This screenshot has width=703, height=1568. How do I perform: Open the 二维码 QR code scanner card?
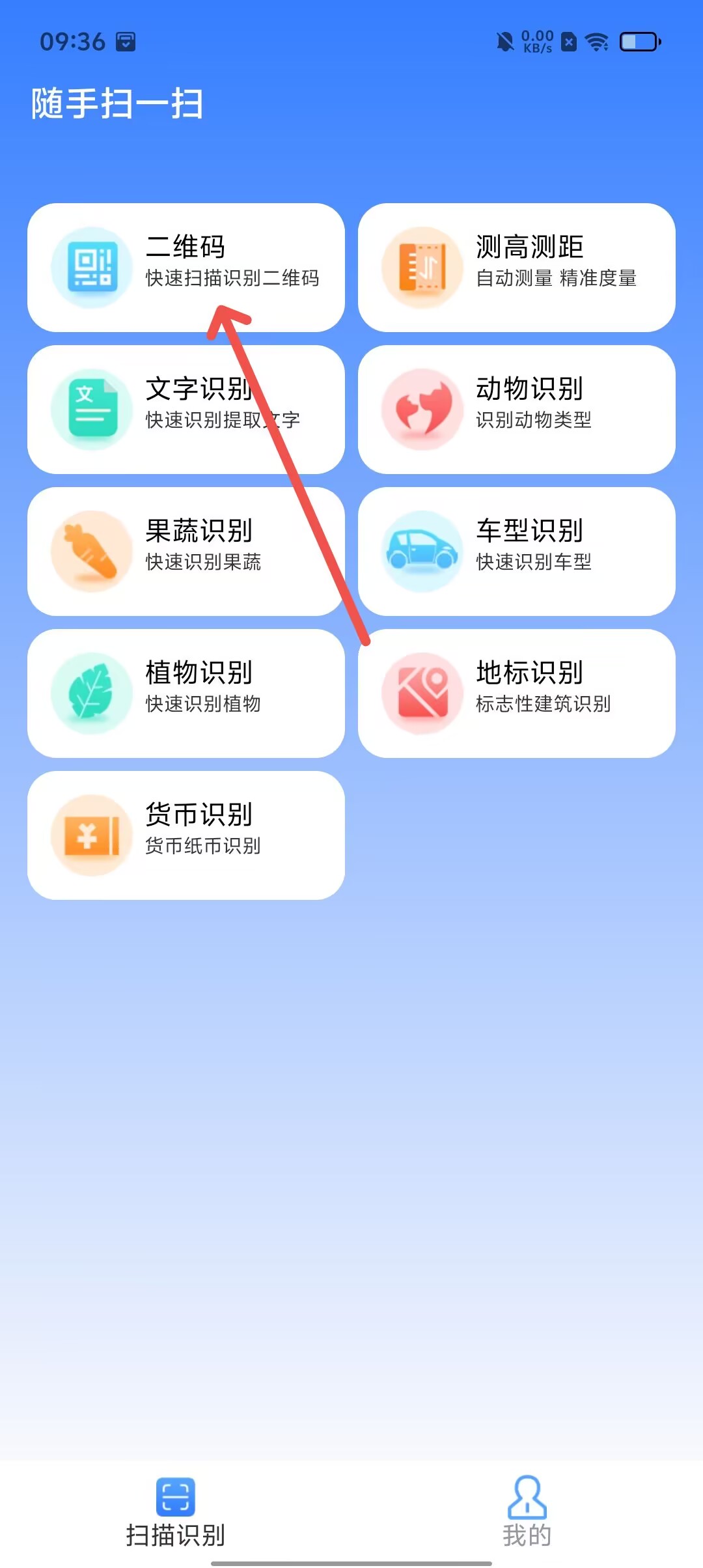coord(186,267)
